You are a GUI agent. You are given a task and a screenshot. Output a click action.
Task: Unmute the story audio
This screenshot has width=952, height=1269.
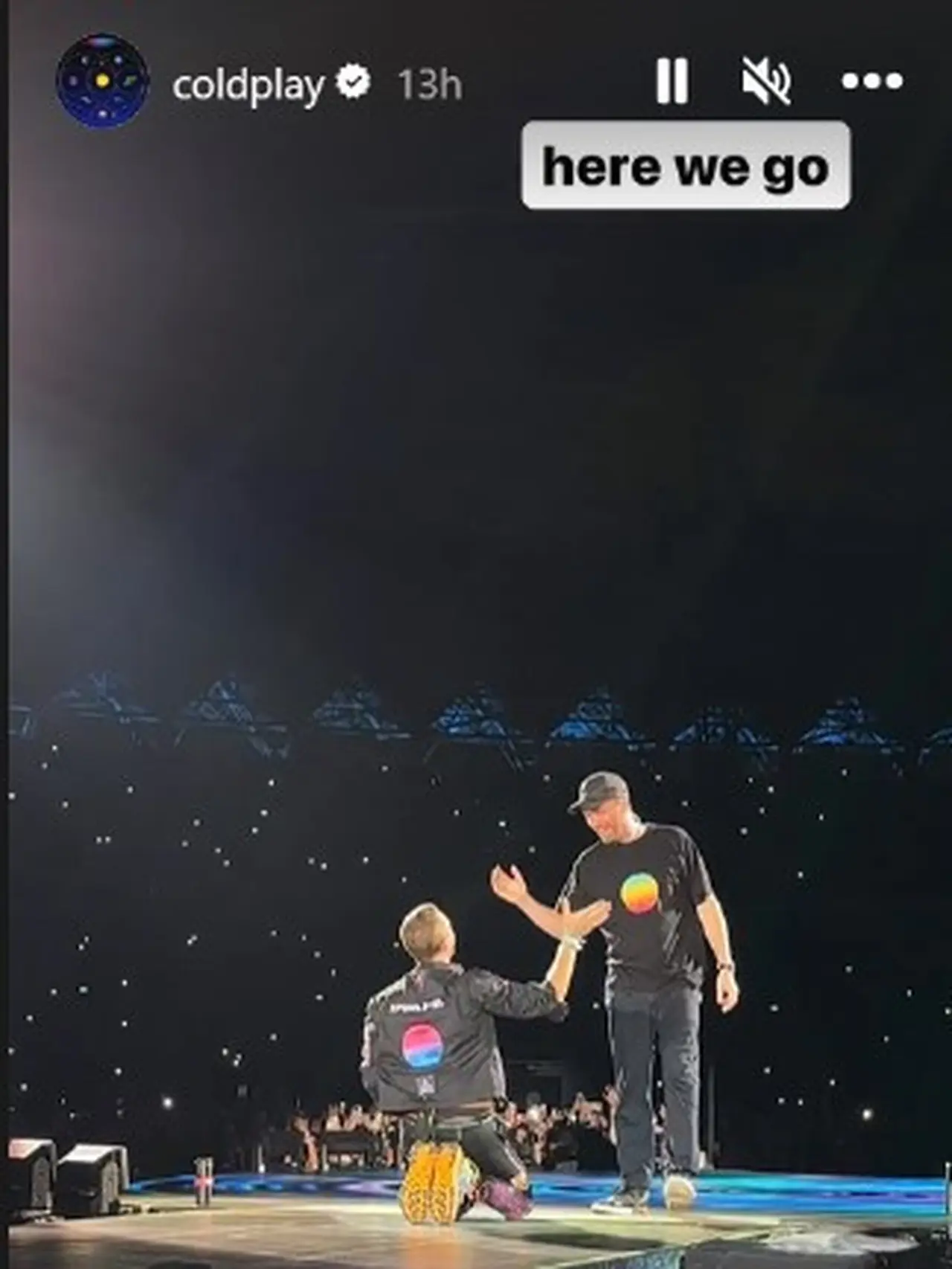pyautogui.click(x=766, y=80)
